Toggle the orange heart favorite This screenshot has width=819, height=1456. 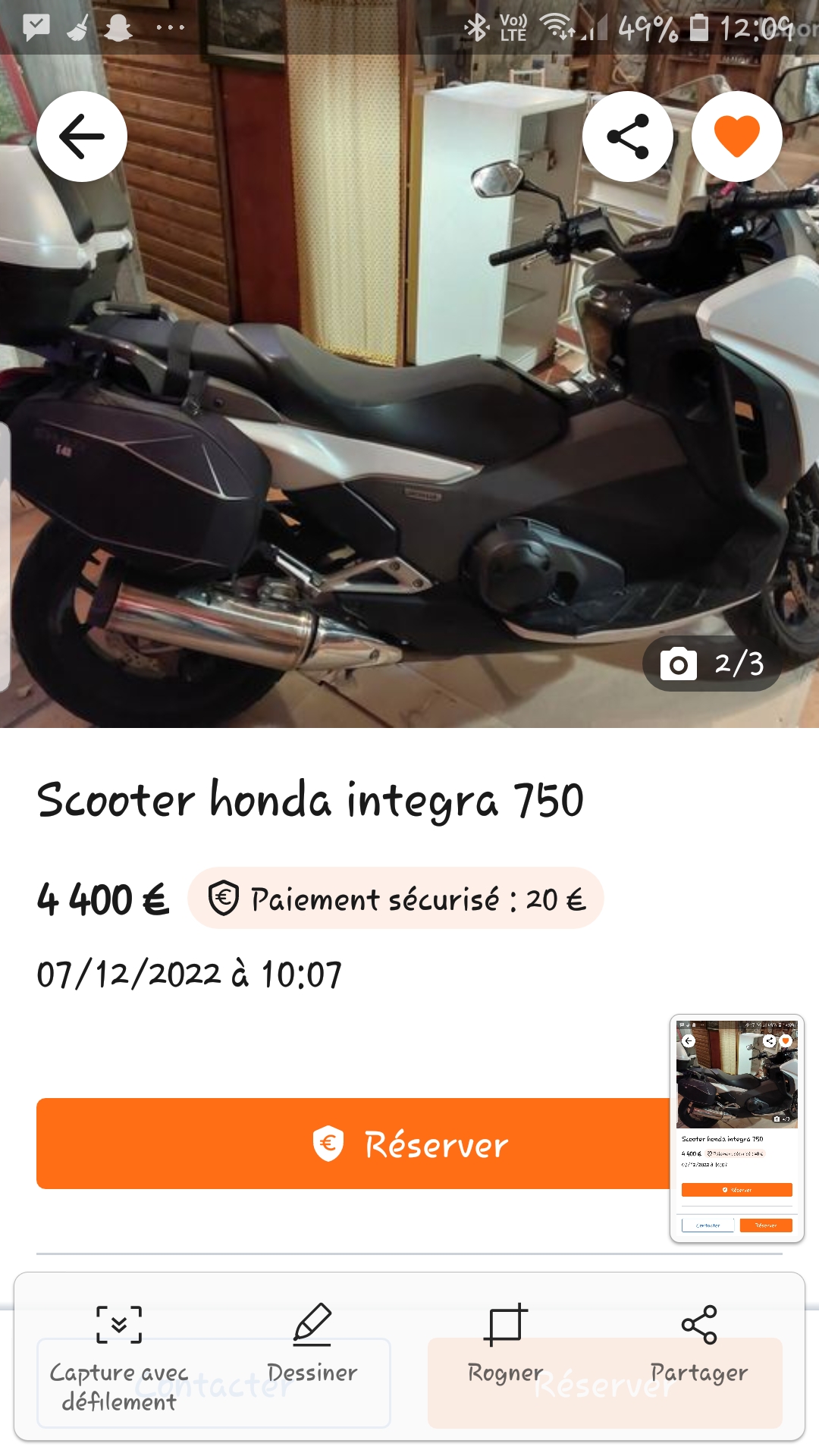pos(736,136)
